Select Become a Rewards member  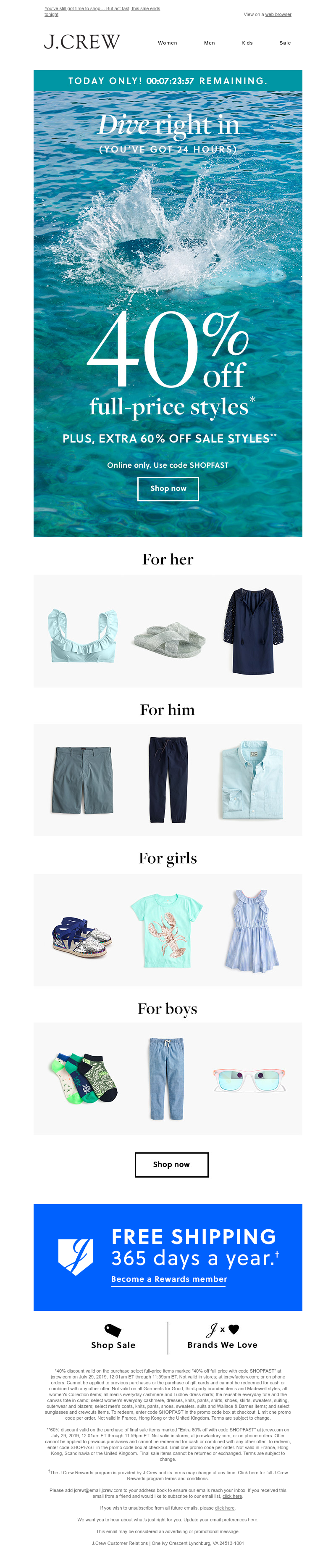pos(168,1279)
